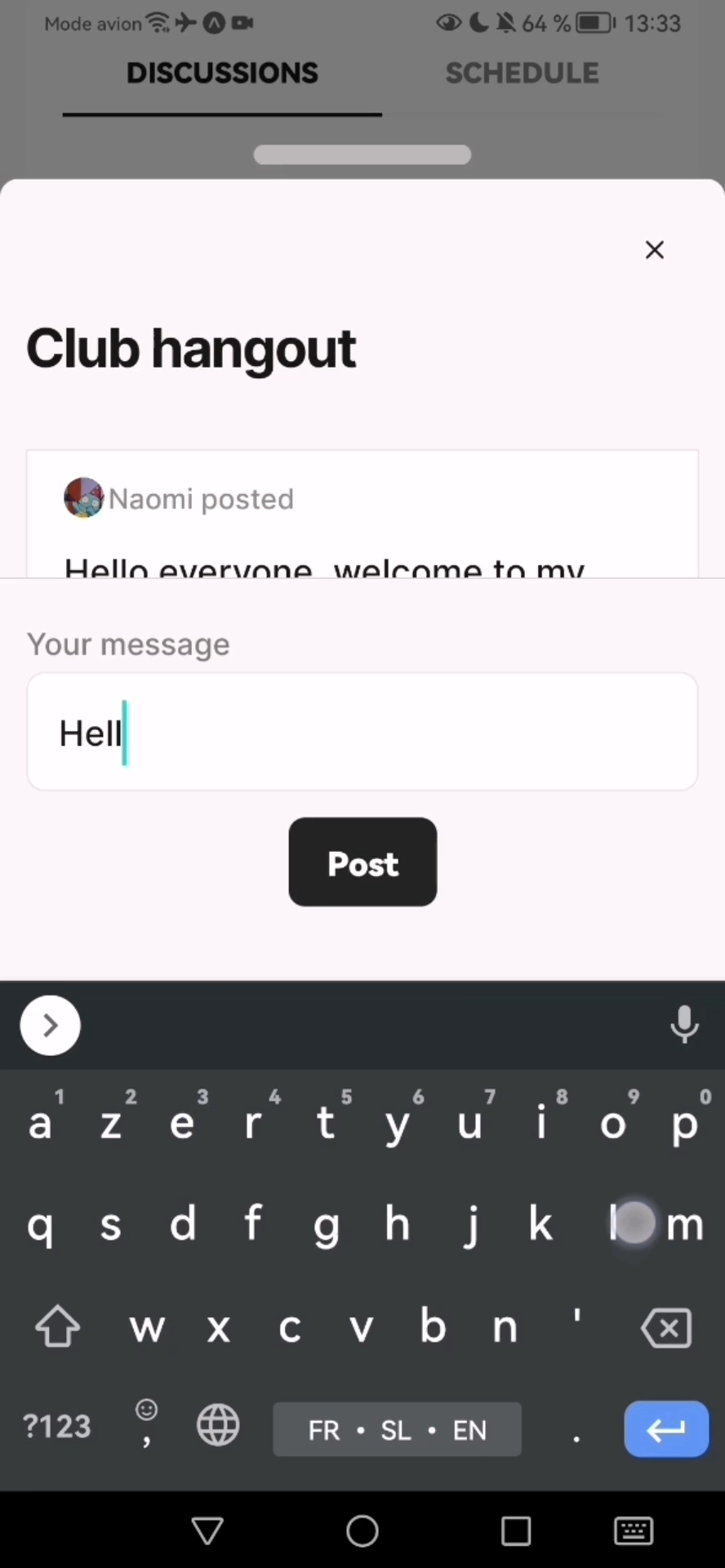Start voice input with the microphone
The width and height of the screenshot is (725, 1568).
coord(684,1024)
